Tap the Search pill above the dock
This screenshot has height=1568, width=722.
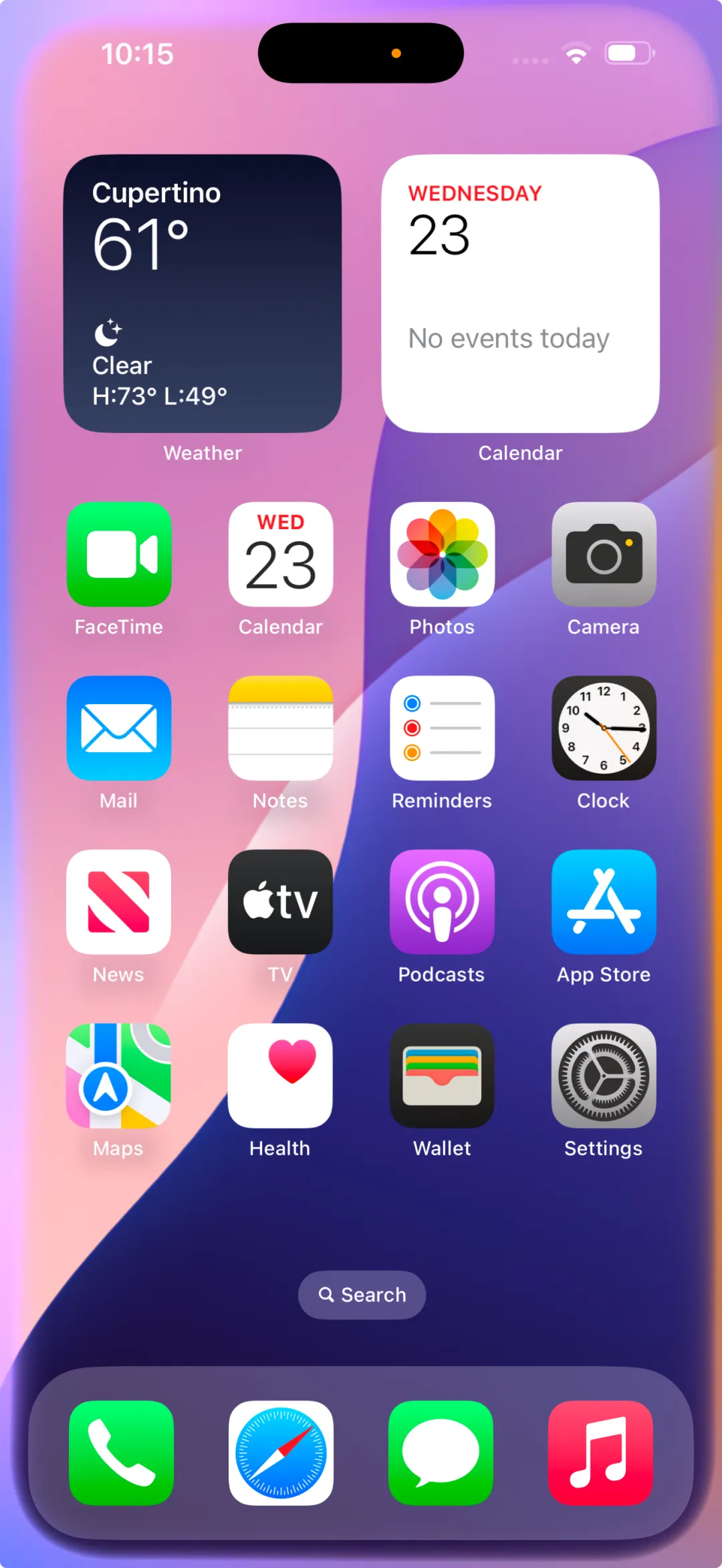coord(362,1295)
